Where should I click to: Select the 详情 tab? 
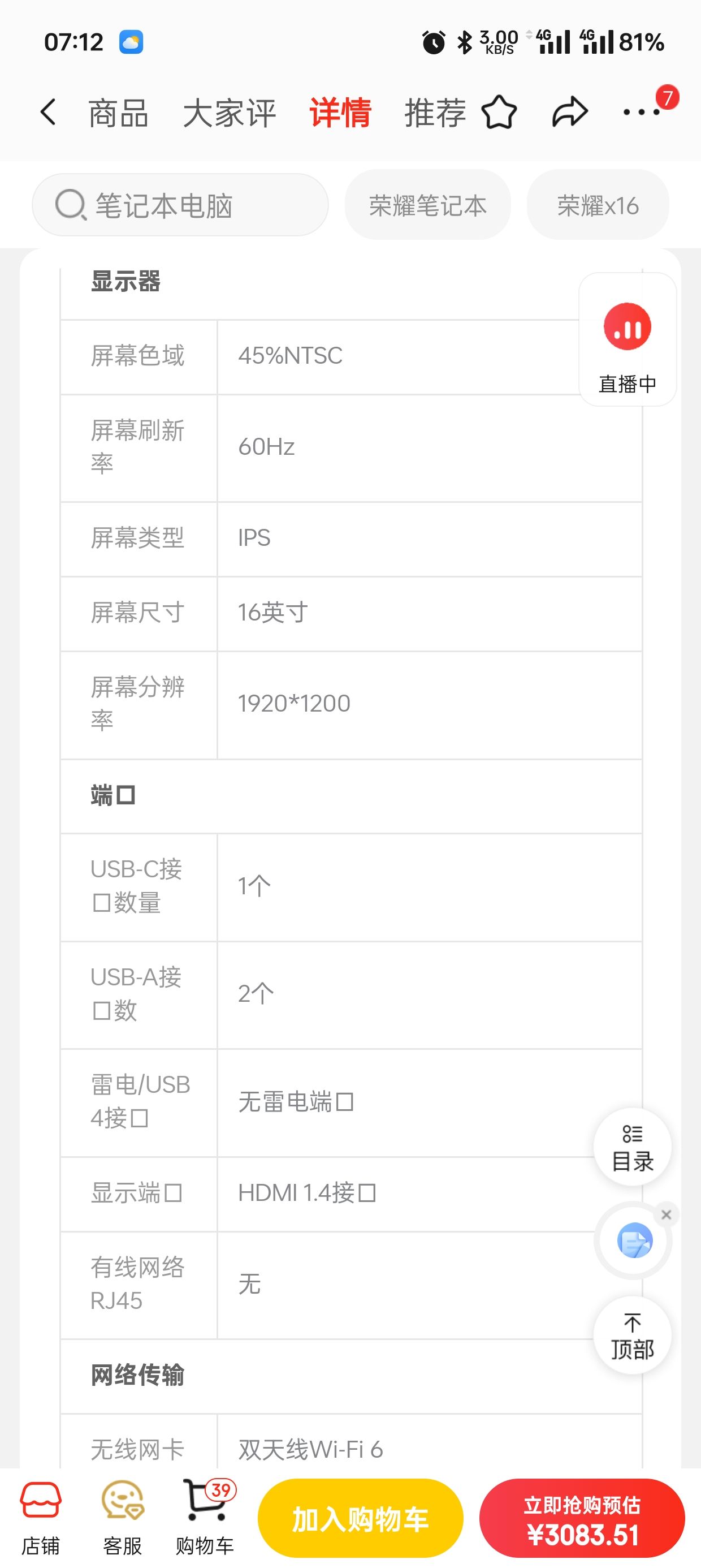click(340, 113)
